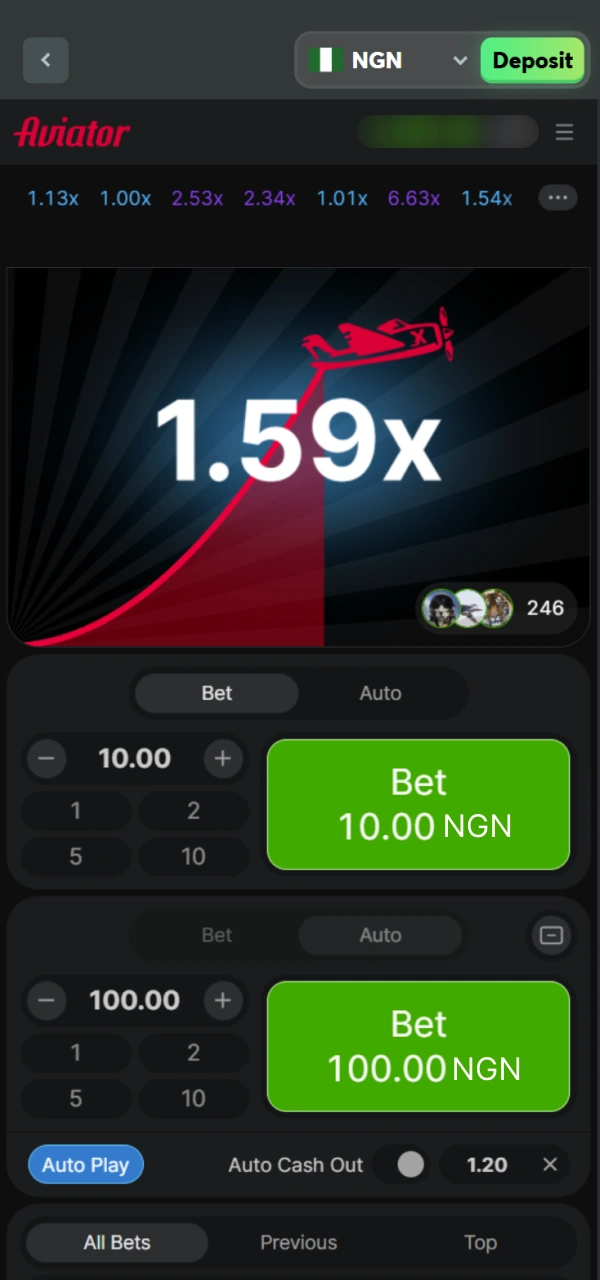Increase the 10.00 bet amount
The height and width of the screenshot is (1280, 600).
222,759
